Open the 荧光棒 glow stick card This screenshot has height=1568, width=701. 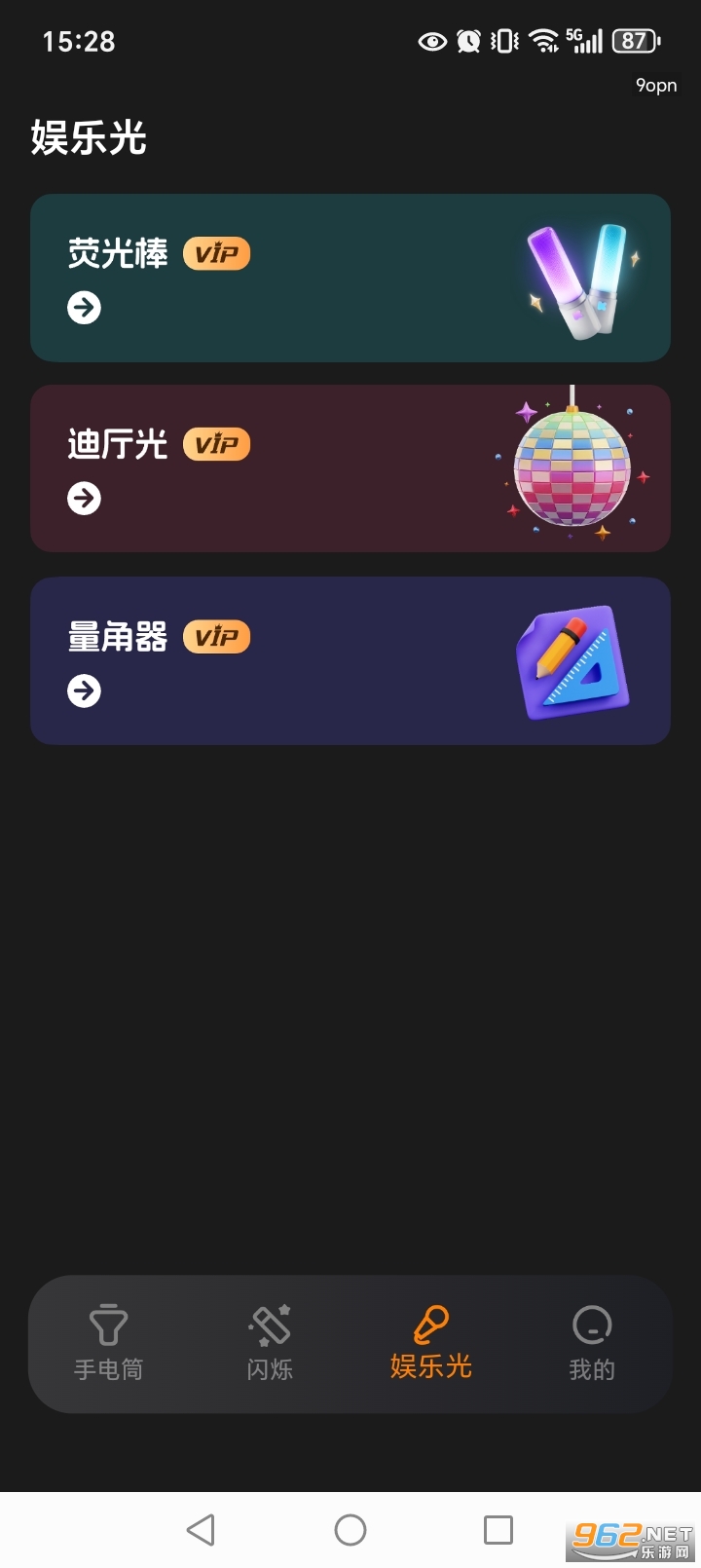click(350, 278)
